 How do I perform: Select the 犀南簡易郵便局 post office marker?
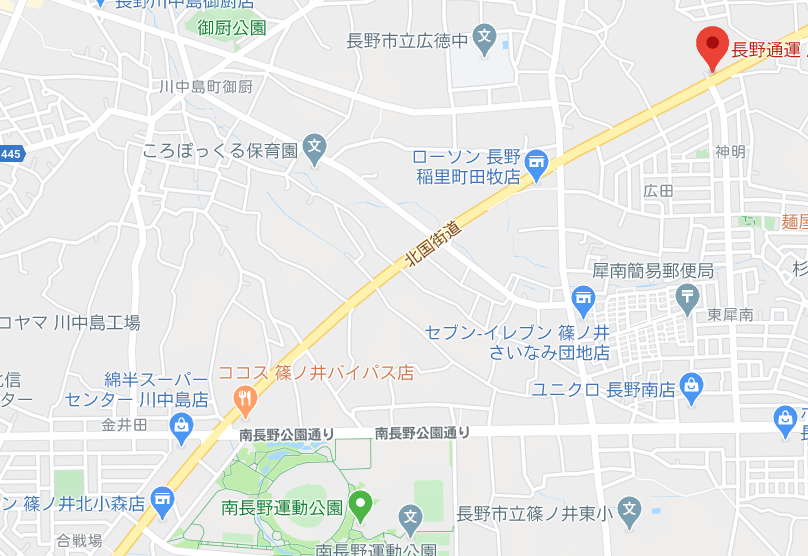pos(687,295)
